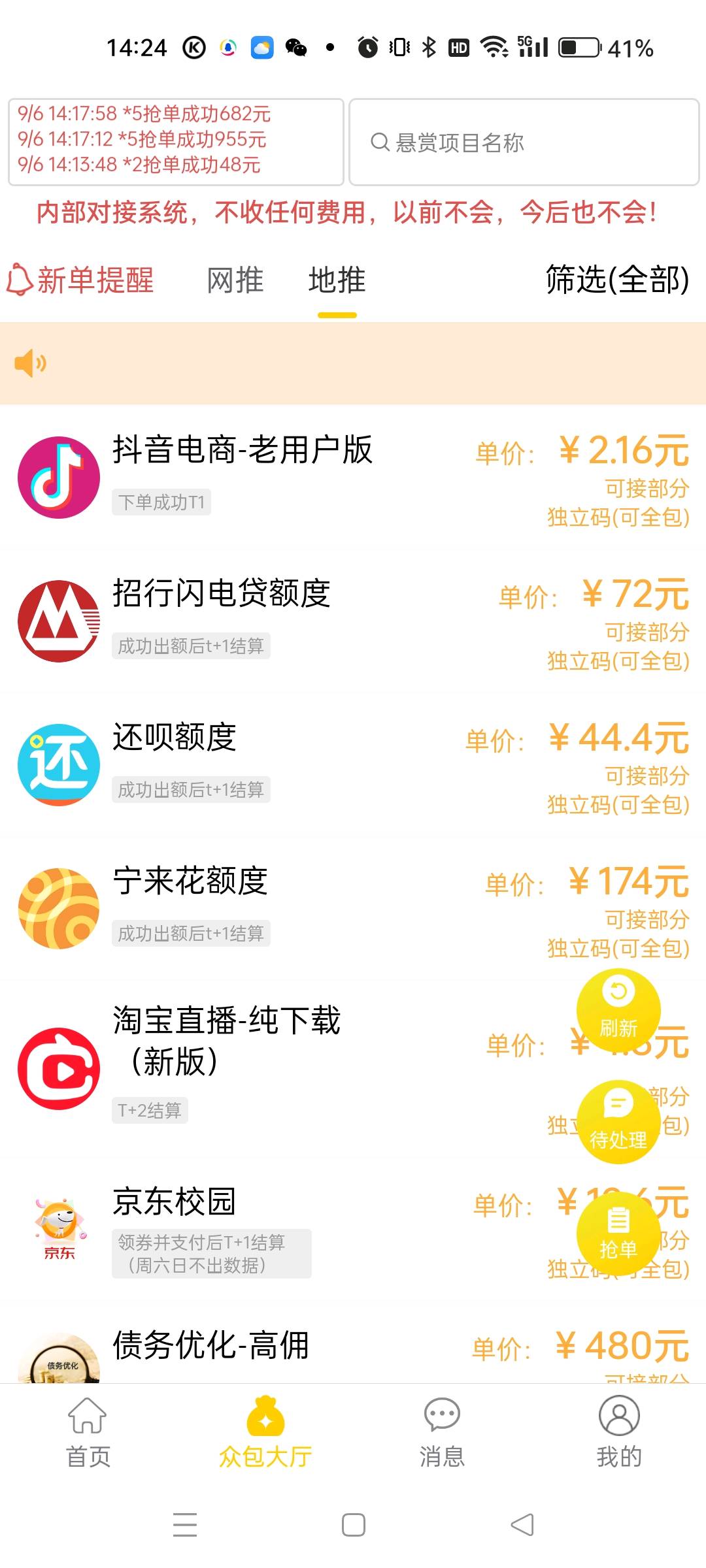The height and width of the screenshot is (1568, 706).
Task: Open 淘宝直播-纯下载(新版) task
Action: (x=353, y=1069)
